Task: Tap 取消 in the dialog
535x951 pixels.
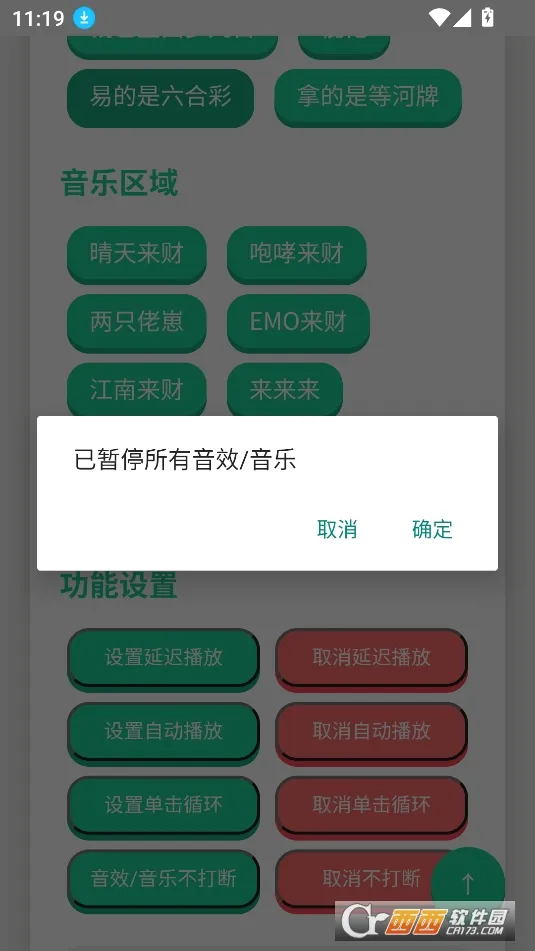Action: tap(337, 529)
